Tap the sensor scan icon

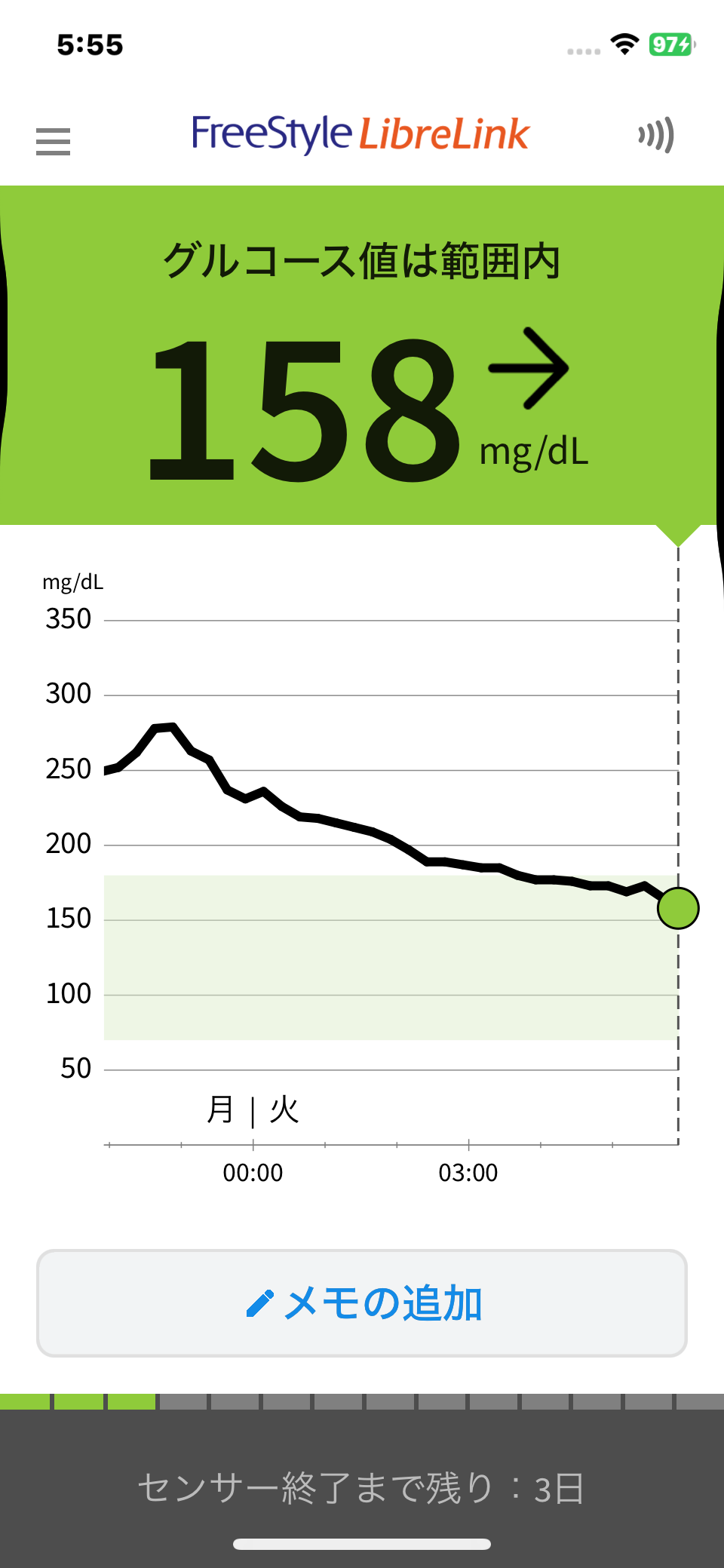(x=655, y=135)
